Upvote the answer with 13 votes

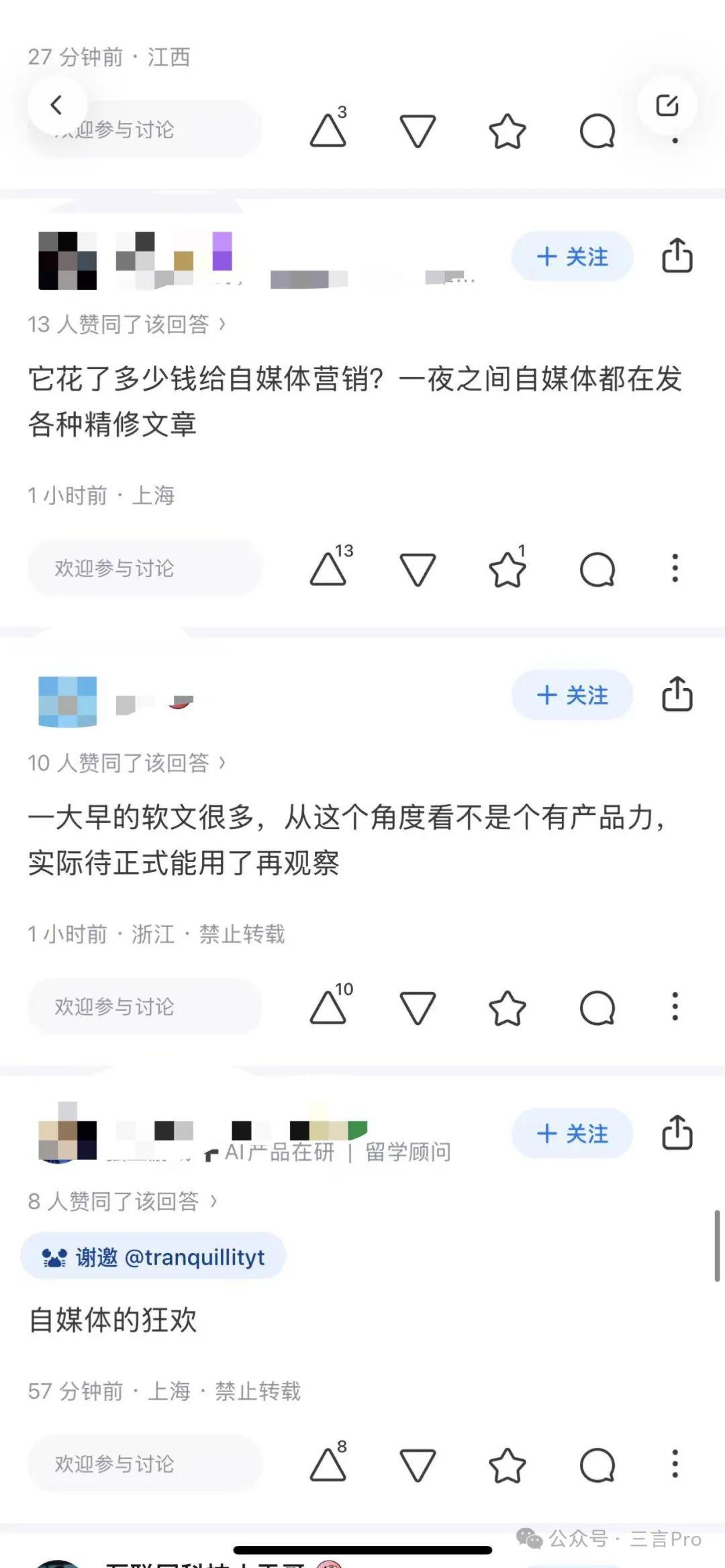tap(328, 571)
